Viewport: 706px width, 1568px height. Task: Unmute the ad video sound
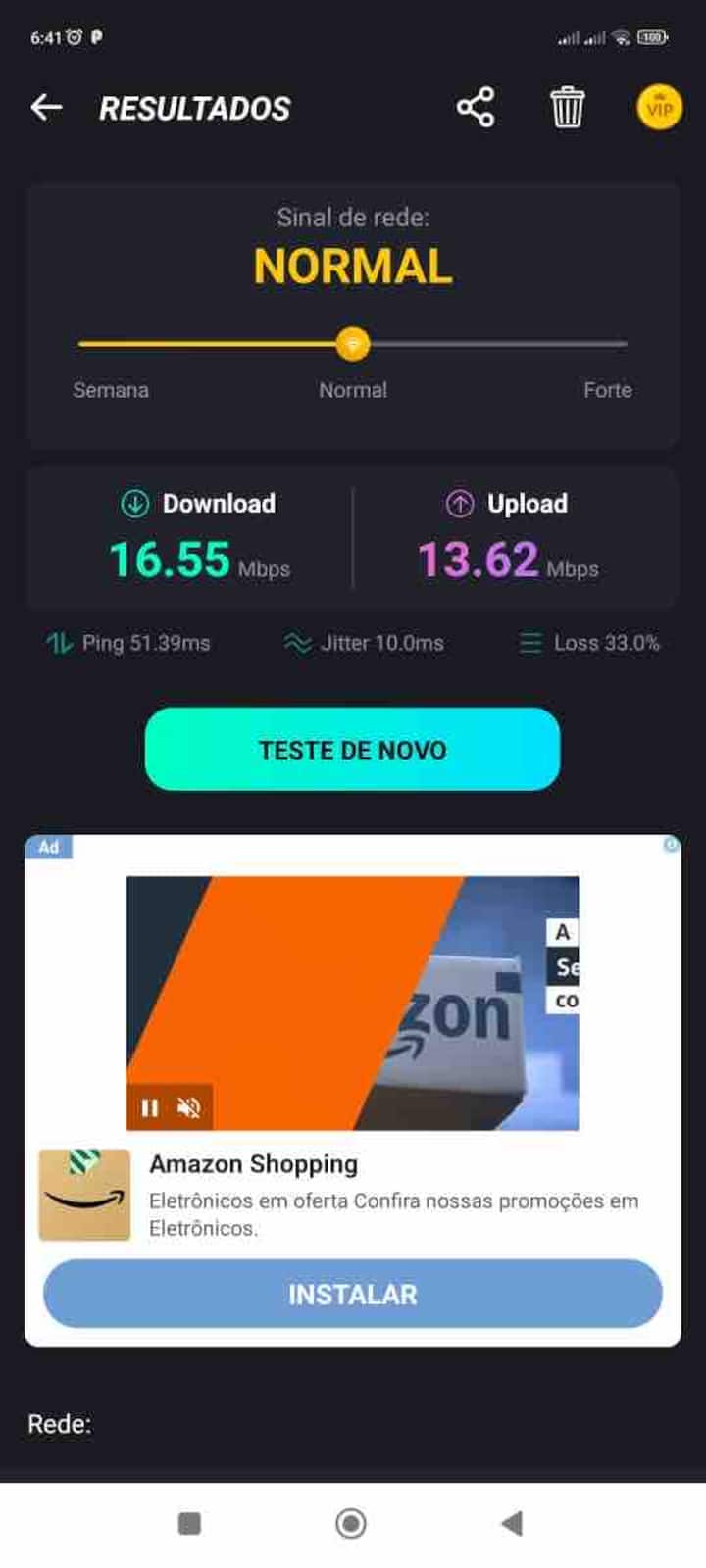coord(188,1107)
